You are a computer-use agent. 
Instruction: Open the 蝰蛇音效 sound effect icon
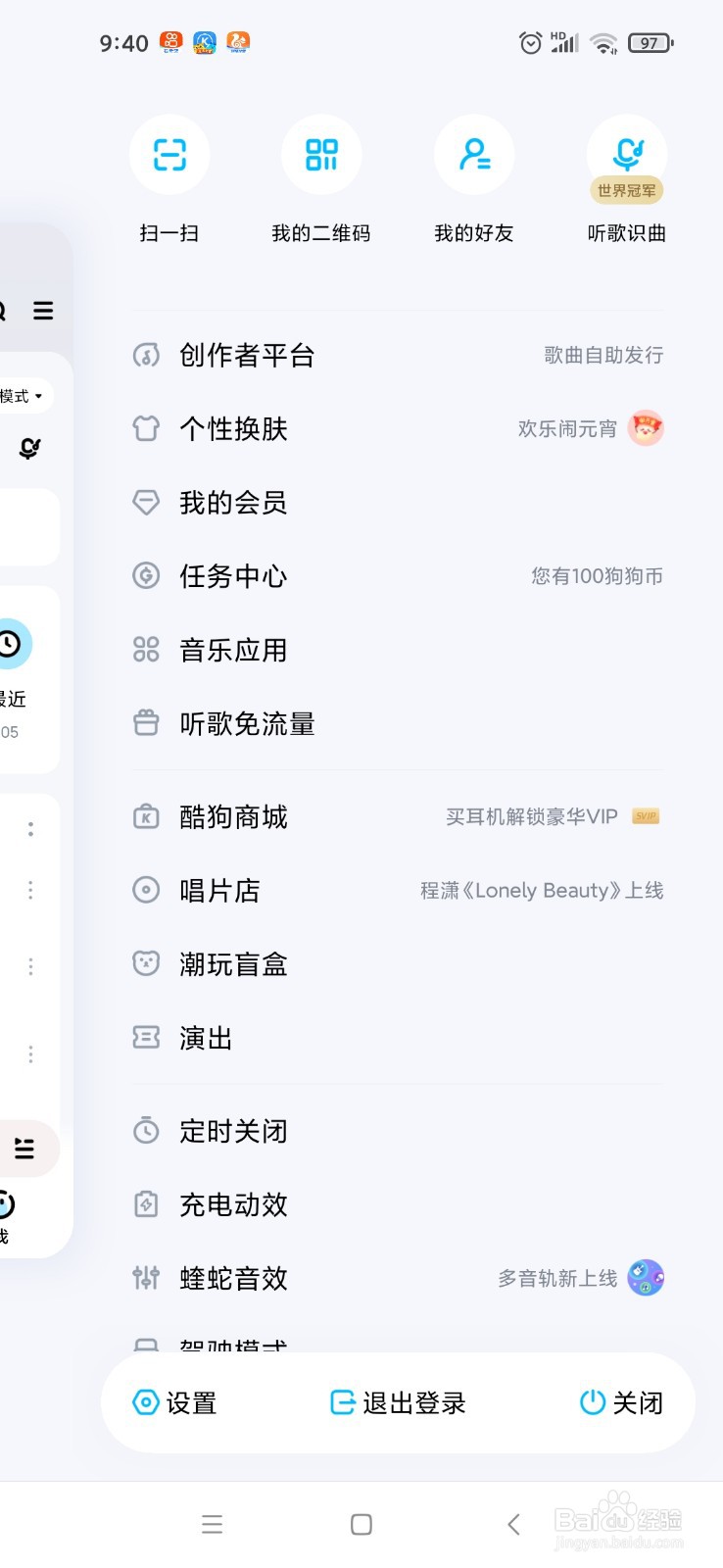pyautogui.click(x=145, y=1278)
